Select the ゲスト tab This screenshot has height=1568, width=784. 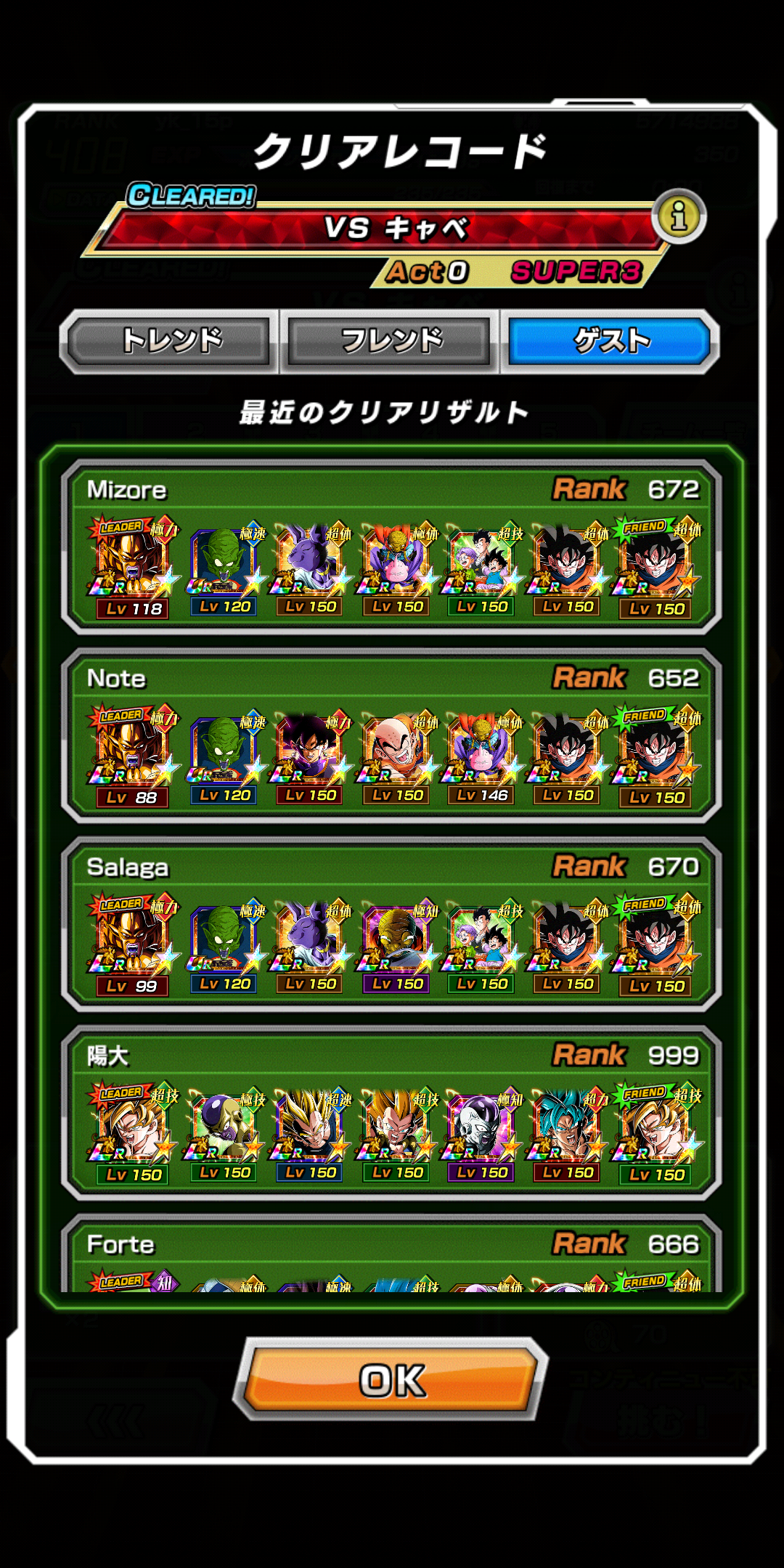(610, 341)
